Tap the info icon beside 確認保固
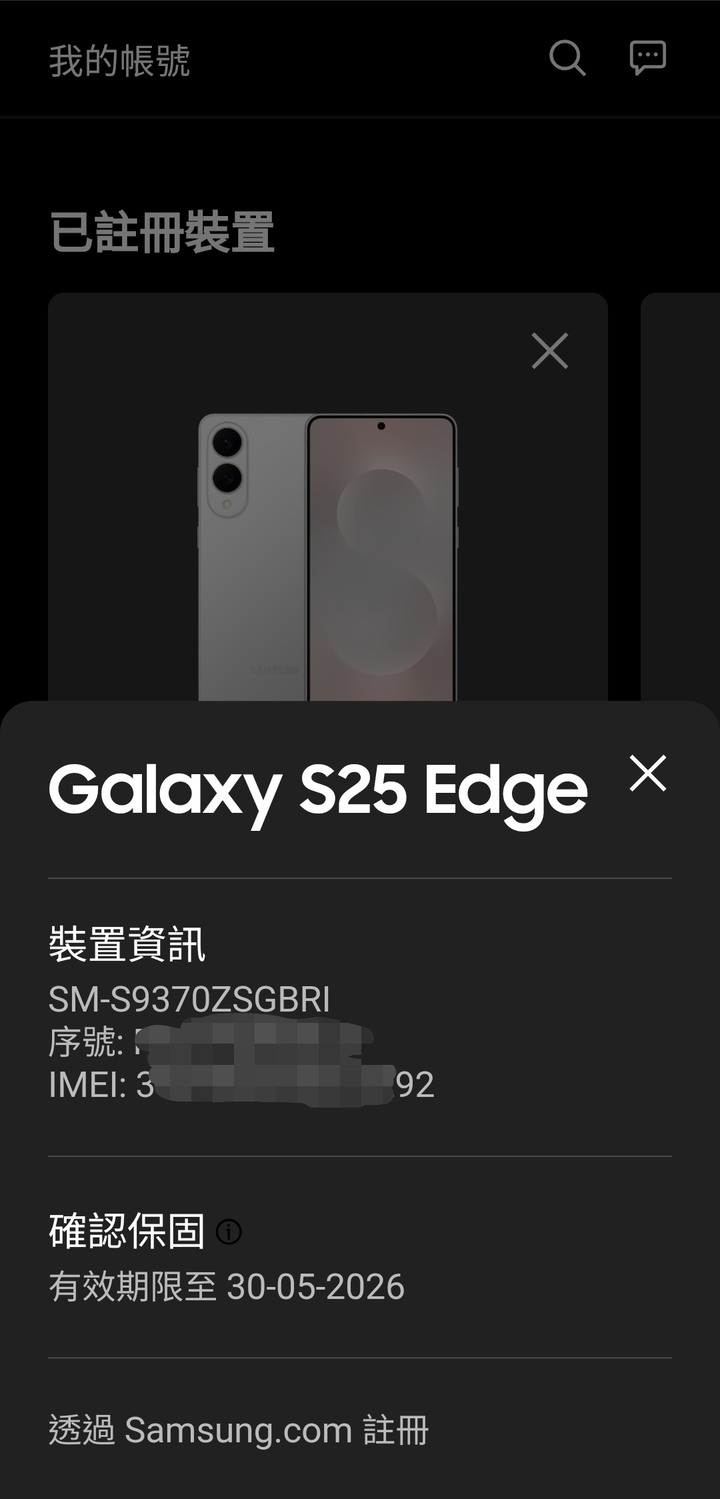 (229, 1232)
